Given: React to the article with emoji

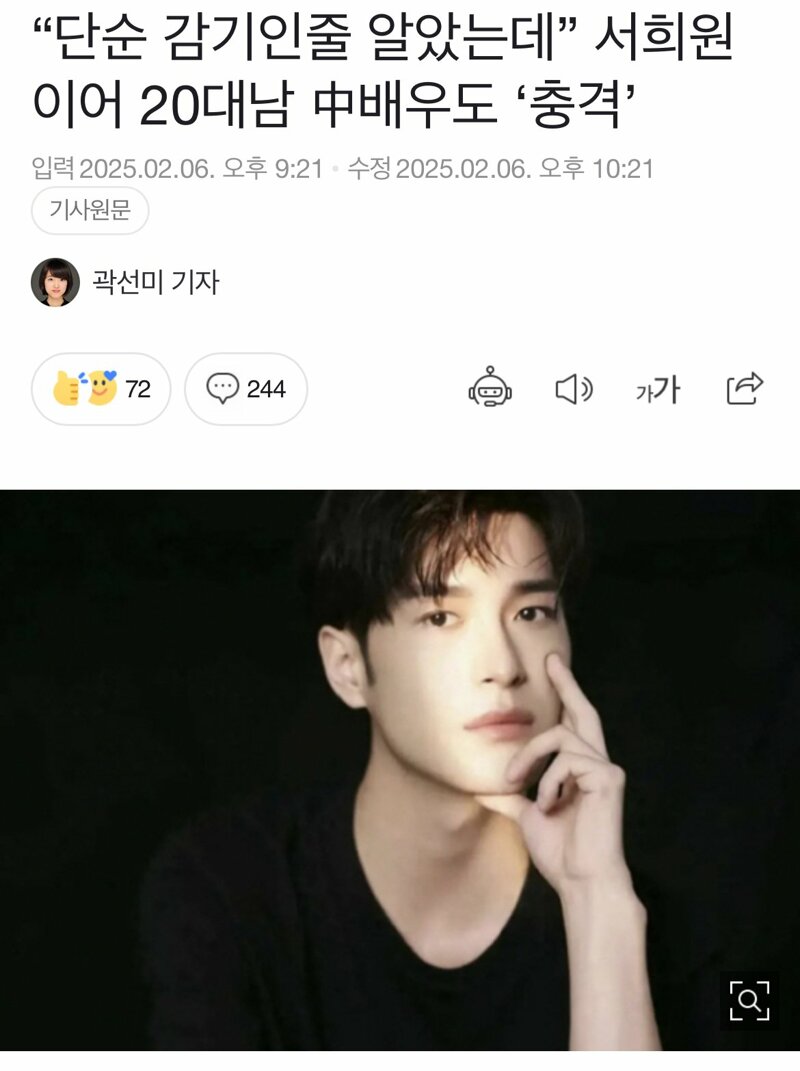Looking at the screenshot, I should point(101,389).
